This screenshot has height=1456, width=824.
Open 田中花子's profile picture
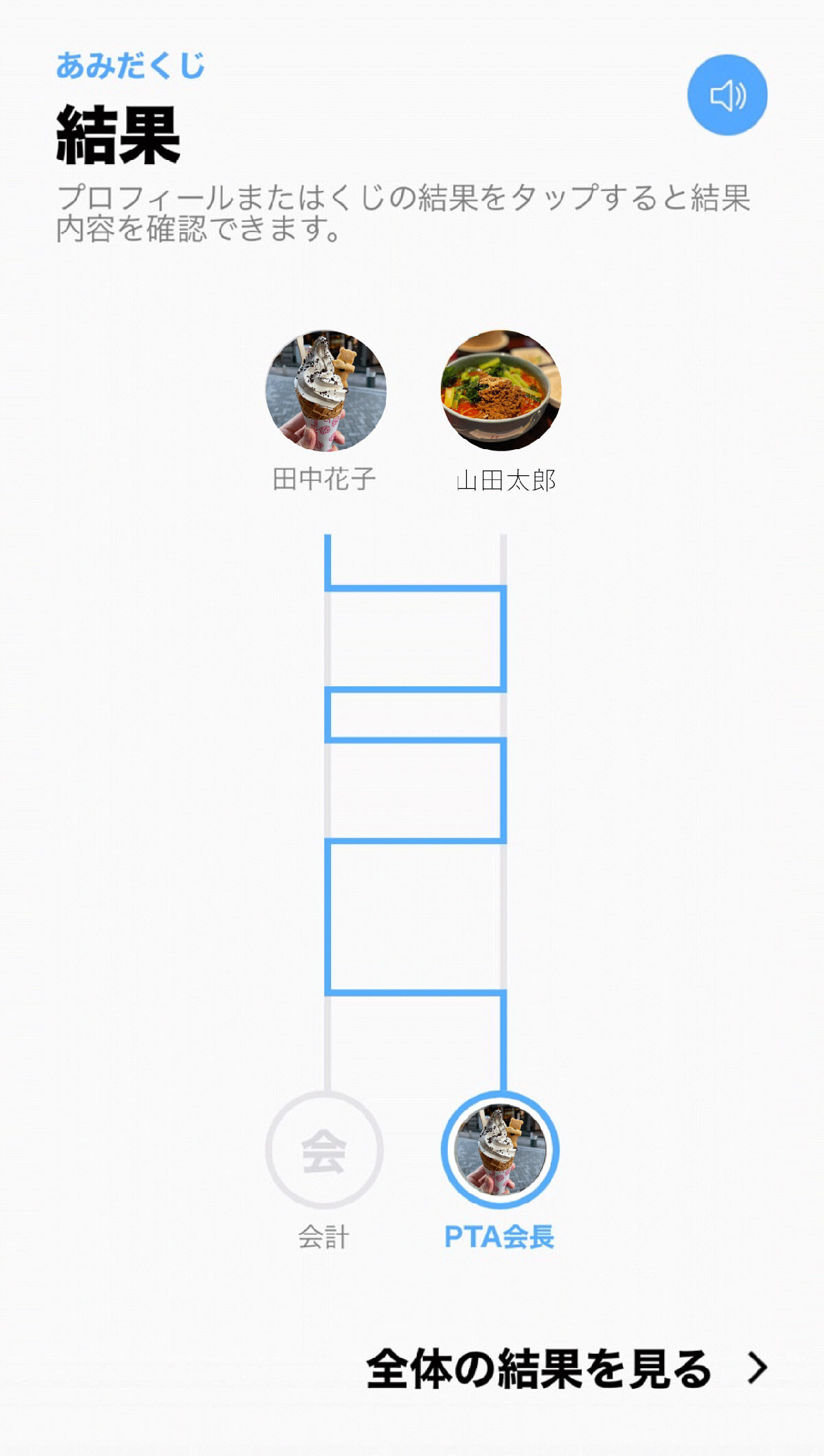325,390
